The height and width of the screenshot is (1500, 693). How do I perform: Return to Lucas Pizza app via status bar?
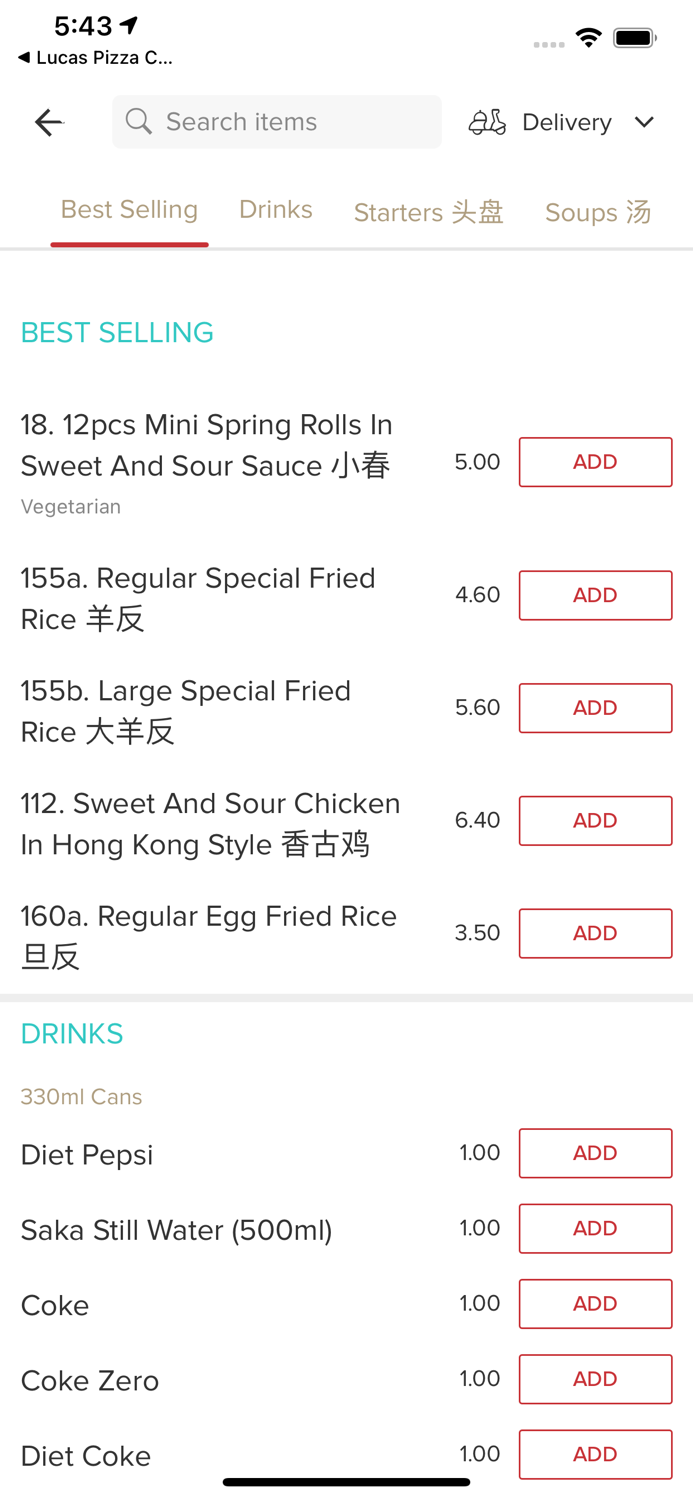95,58
